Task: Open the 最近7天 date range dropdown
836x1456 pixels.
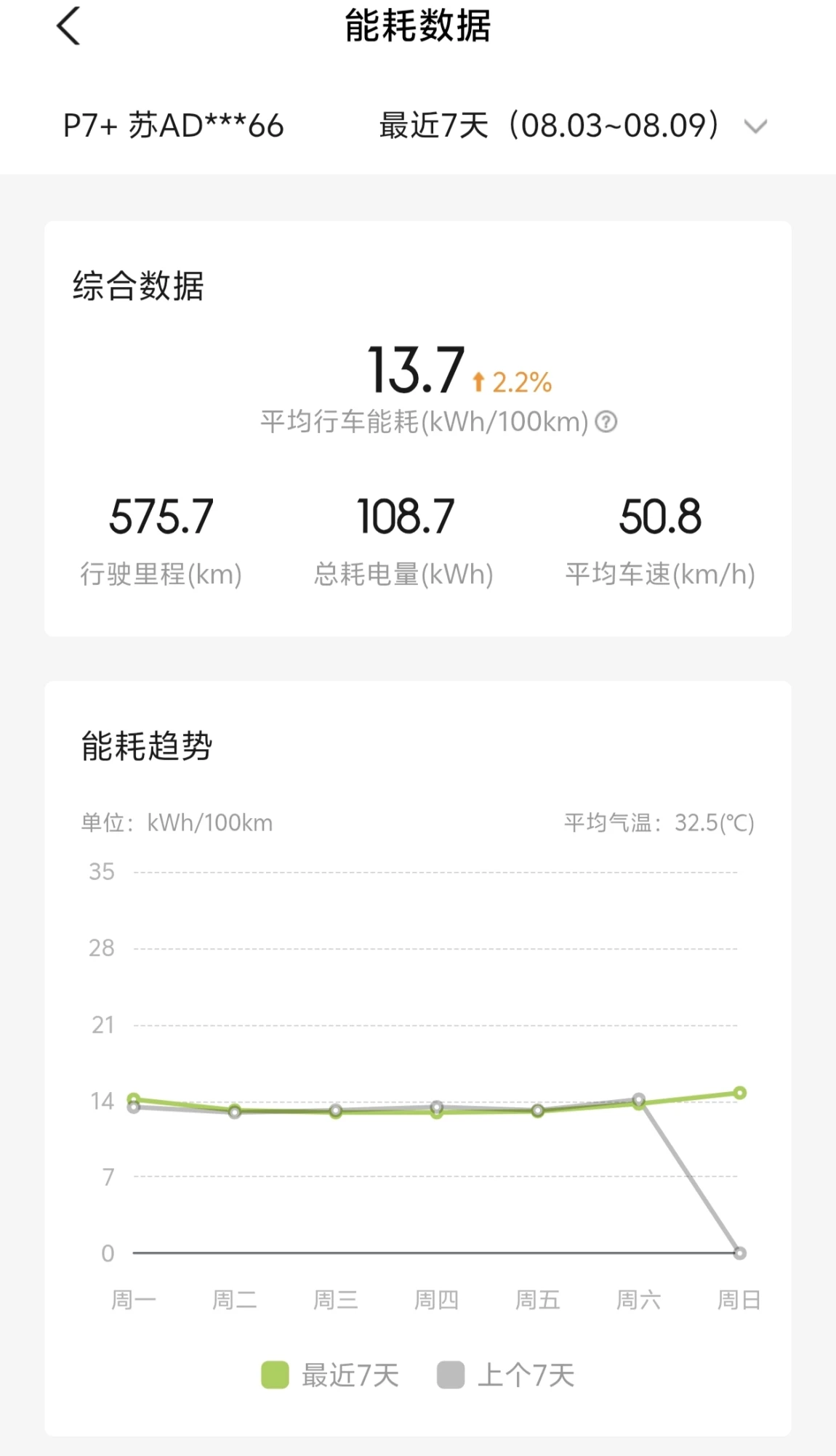Action: [x=573, y=126]
